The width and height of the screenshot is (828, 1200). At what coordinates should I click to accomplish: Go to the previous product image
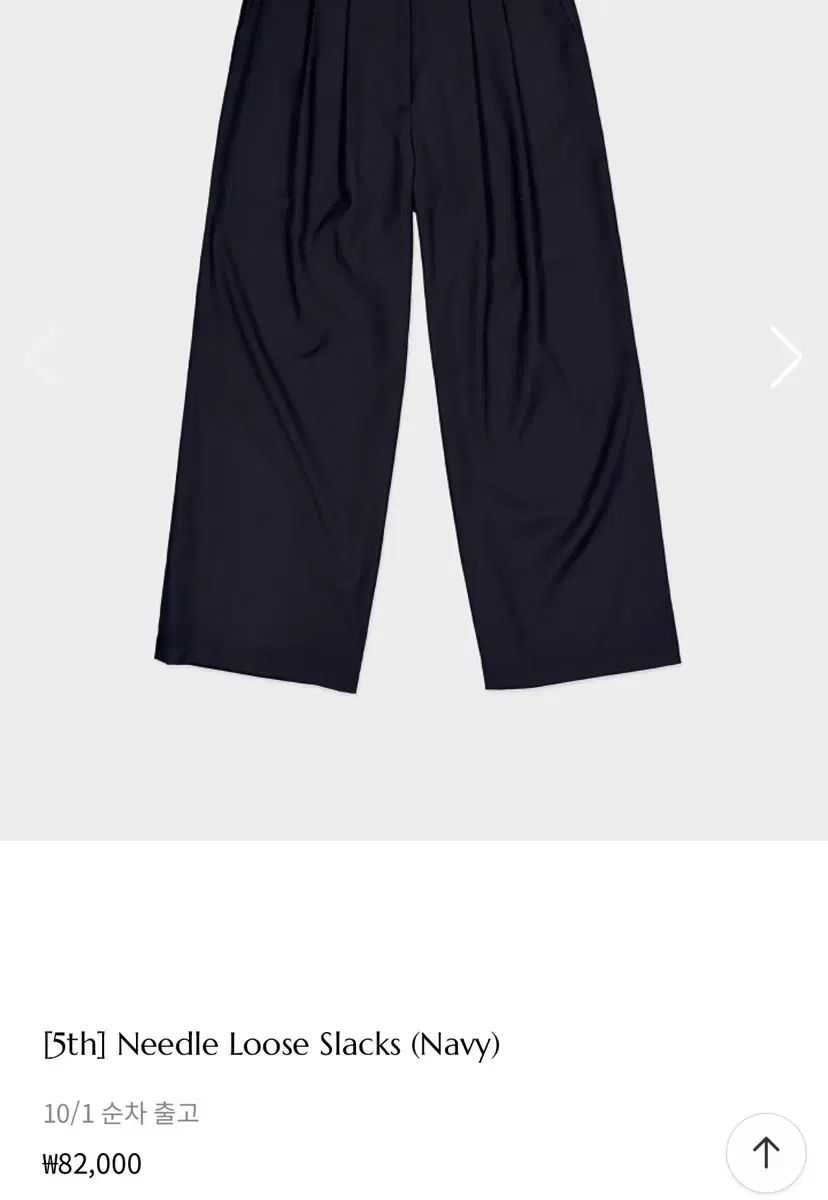(41, 357)
